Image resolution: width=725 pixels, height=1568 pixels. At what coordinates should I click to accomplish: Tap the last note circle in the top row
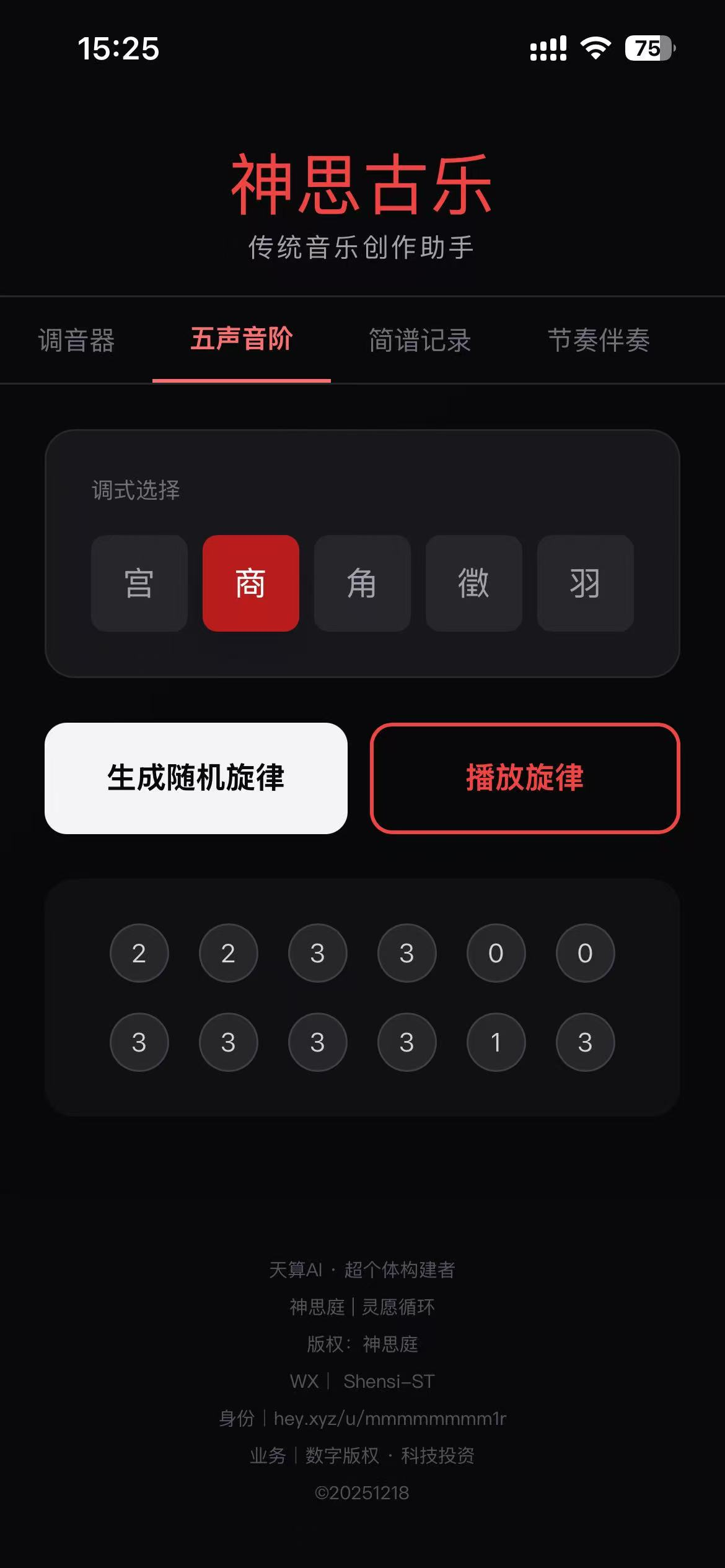click(x=585, y=953)
